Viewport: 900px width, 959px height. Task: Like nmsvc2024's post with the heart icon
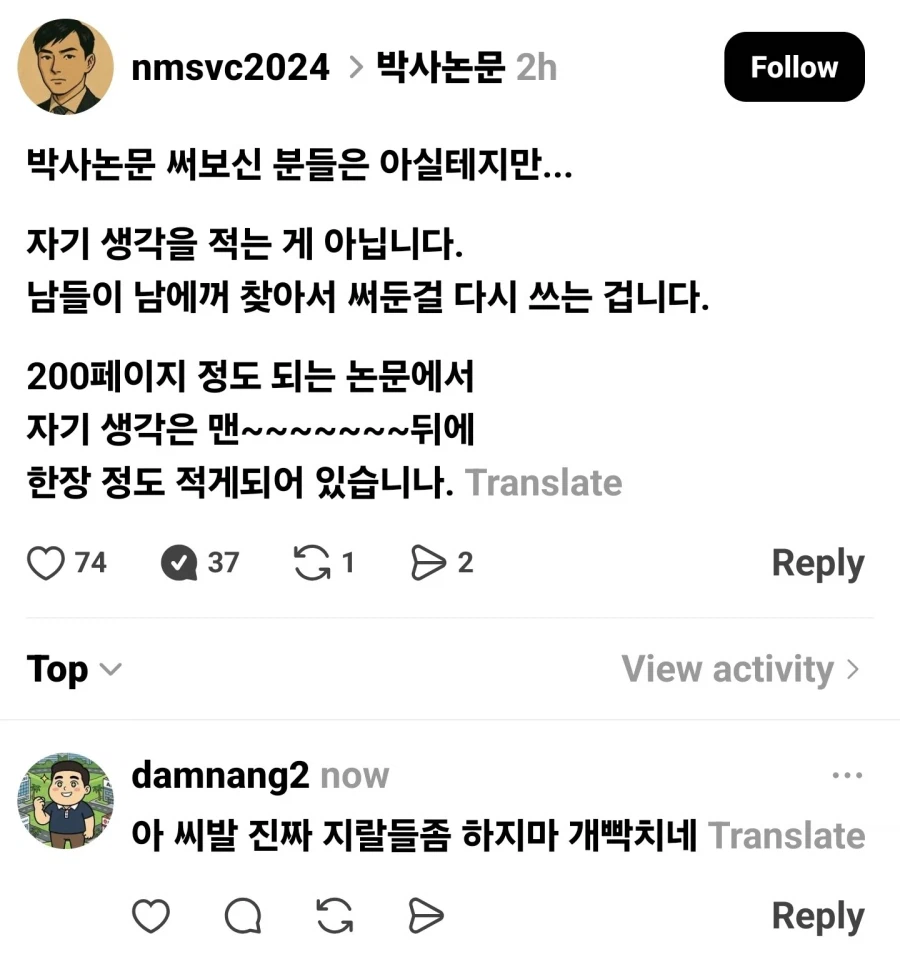(45, 562)
